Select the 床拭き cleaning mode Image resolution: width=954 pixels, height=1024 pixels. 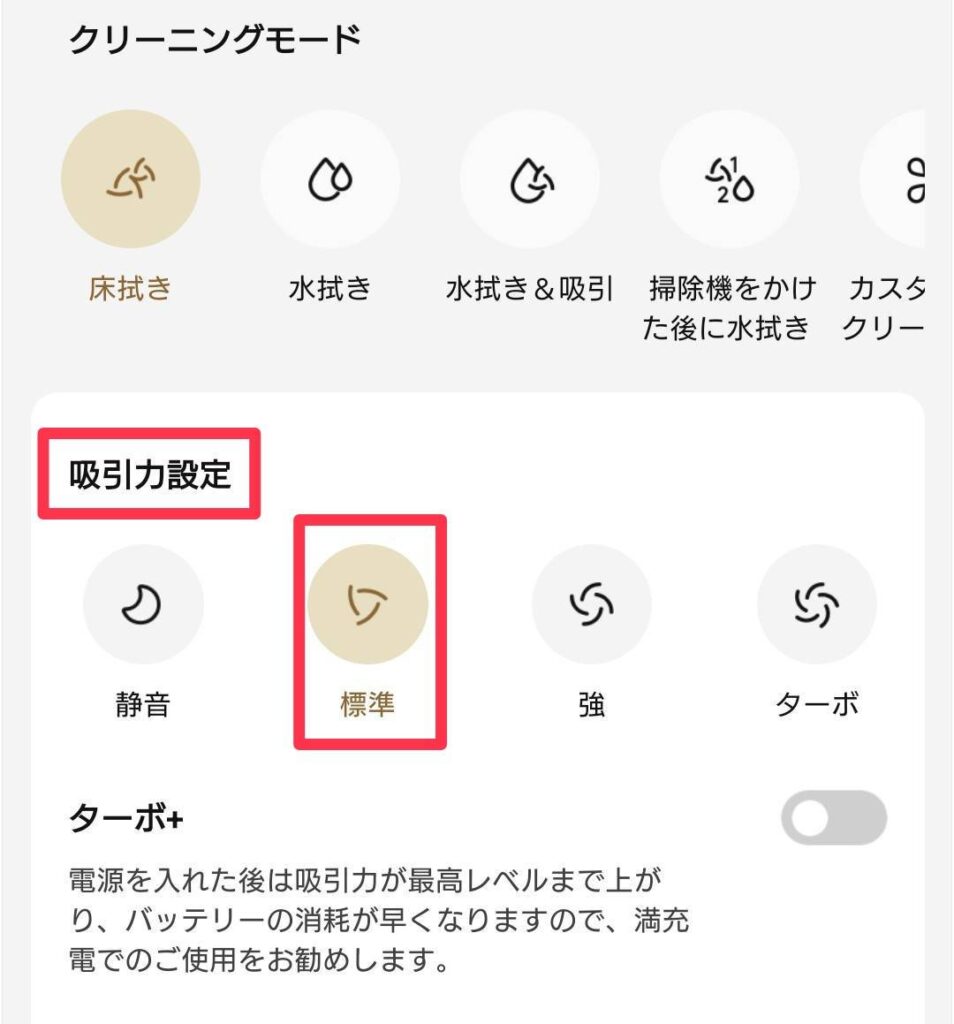[130, 180]
